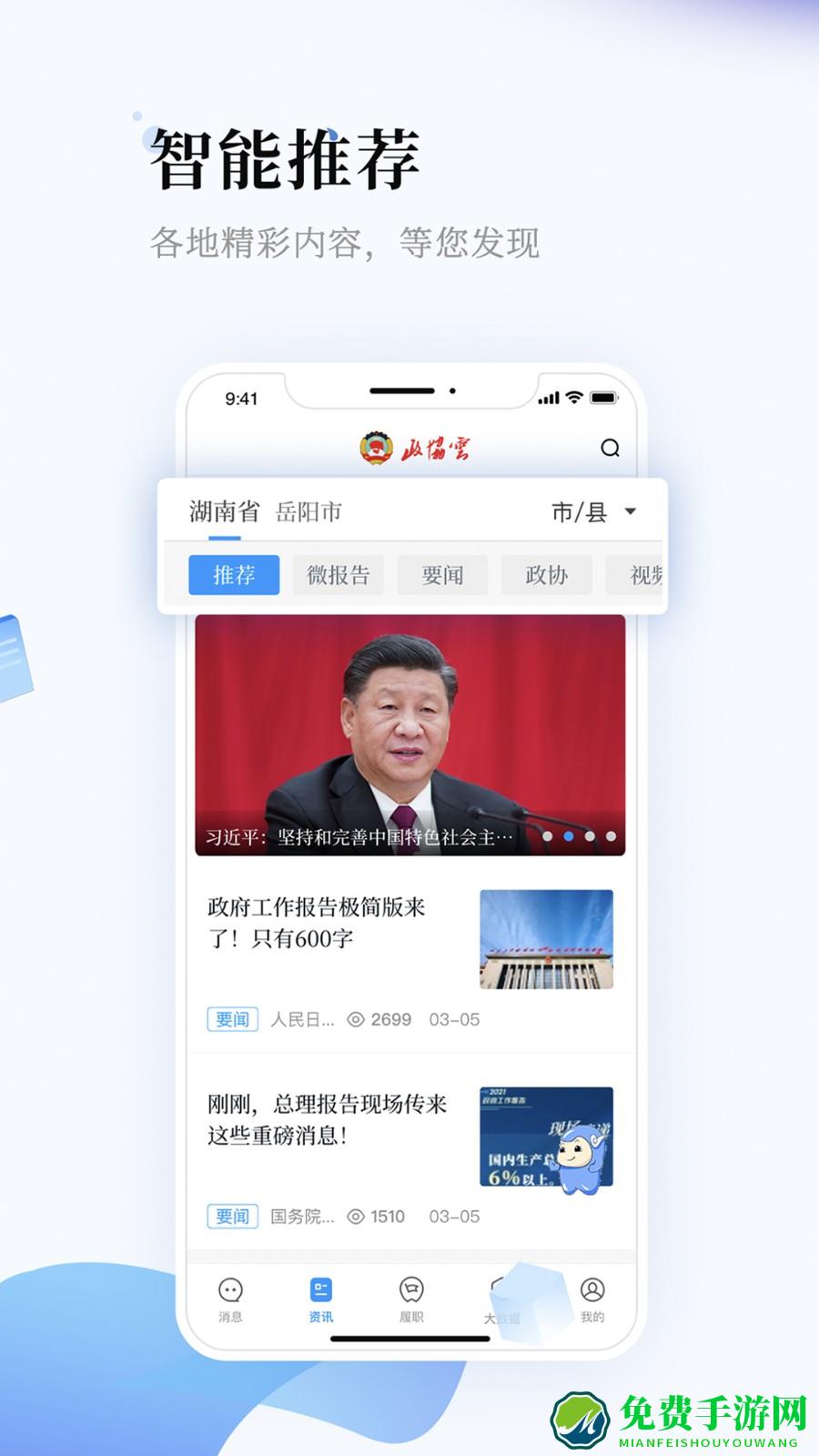Tap the 政协云 logo in the header

point(414,447)
